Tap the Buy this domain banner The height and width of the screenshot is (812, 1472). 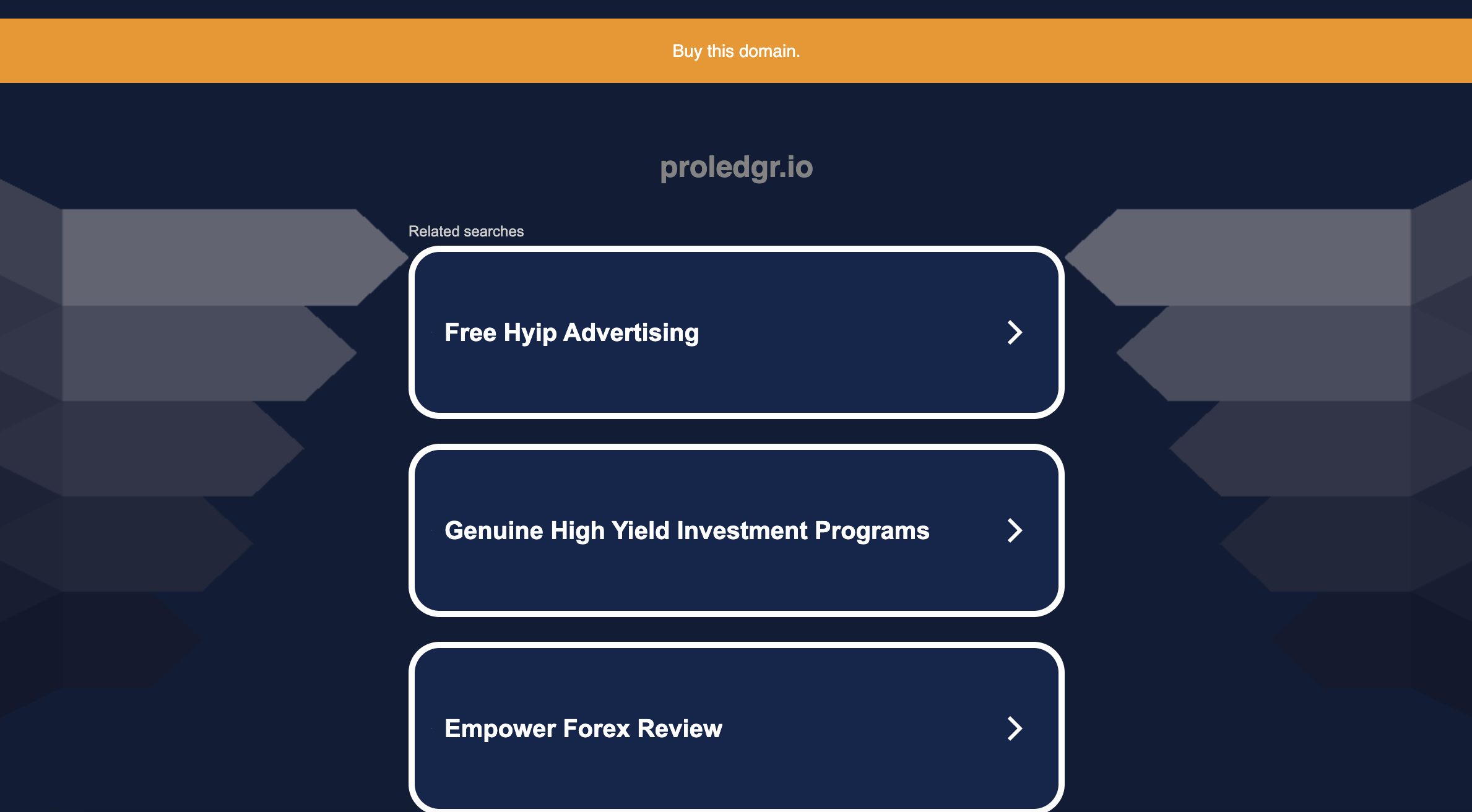736,51
